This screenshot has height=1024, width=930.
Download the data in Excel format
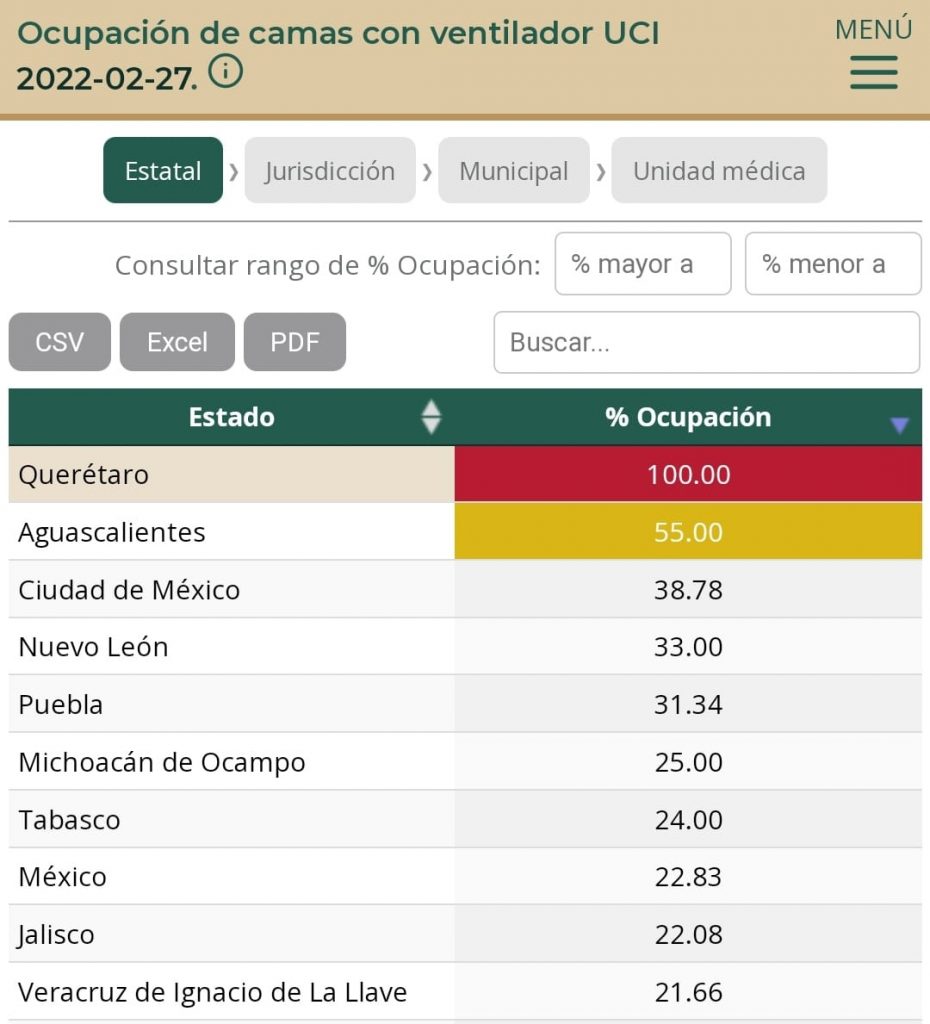coord(177,341)
